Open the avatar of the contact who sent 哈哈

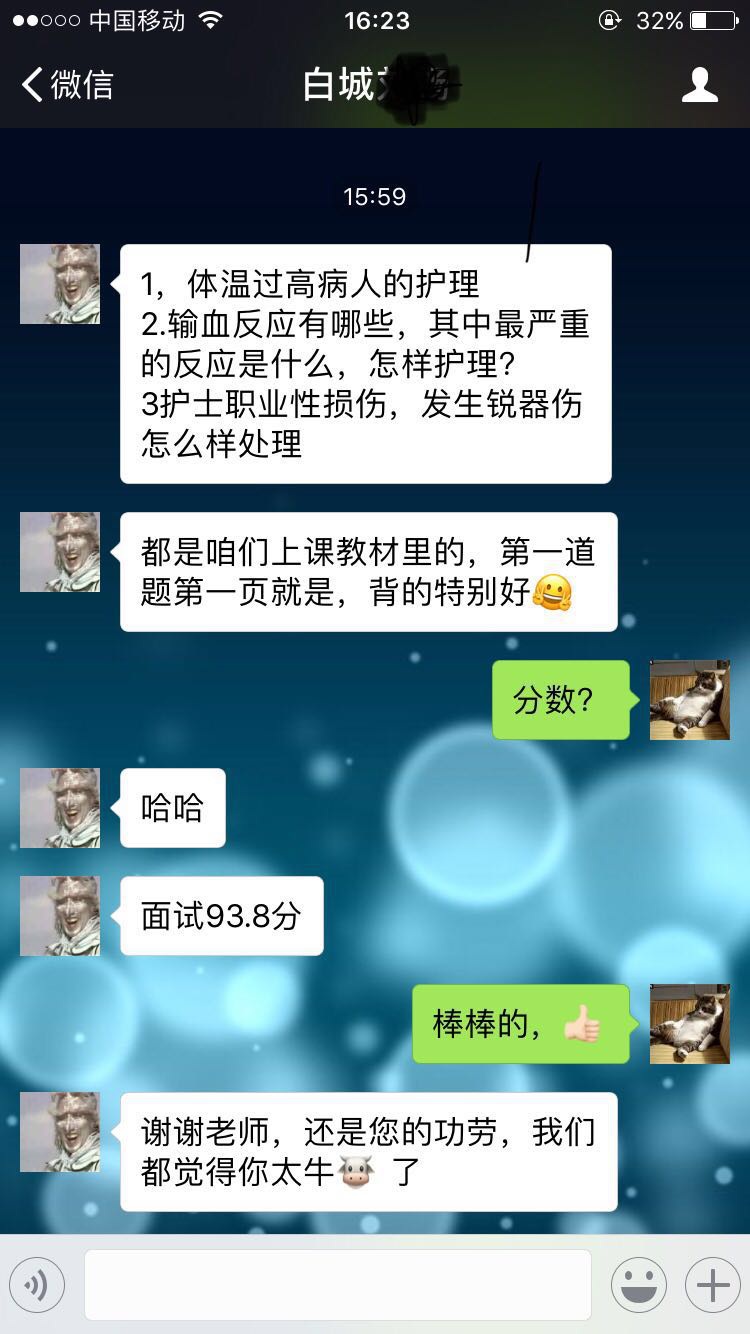[x=60, y=807]
